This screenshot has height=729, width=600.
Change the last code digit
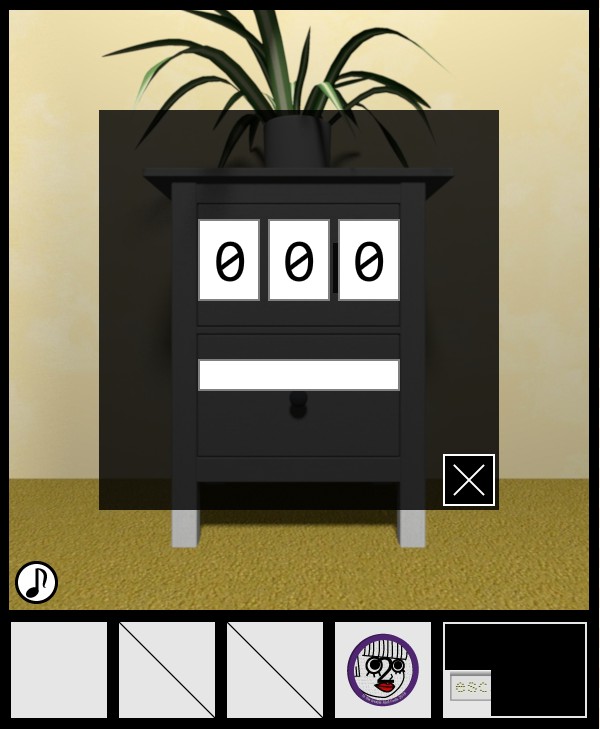[369, 260]
